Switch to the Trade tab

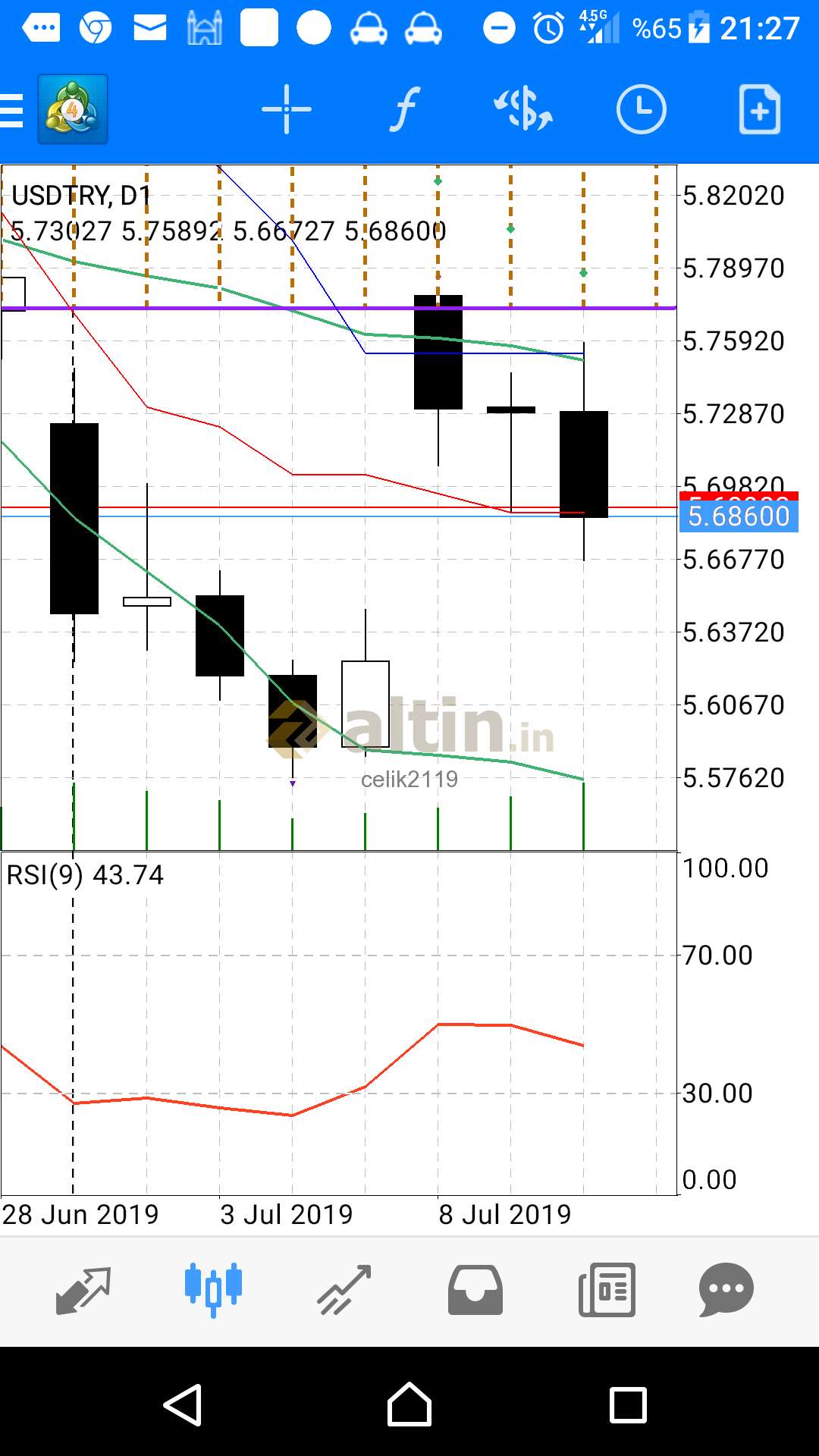pos(344,1291)
